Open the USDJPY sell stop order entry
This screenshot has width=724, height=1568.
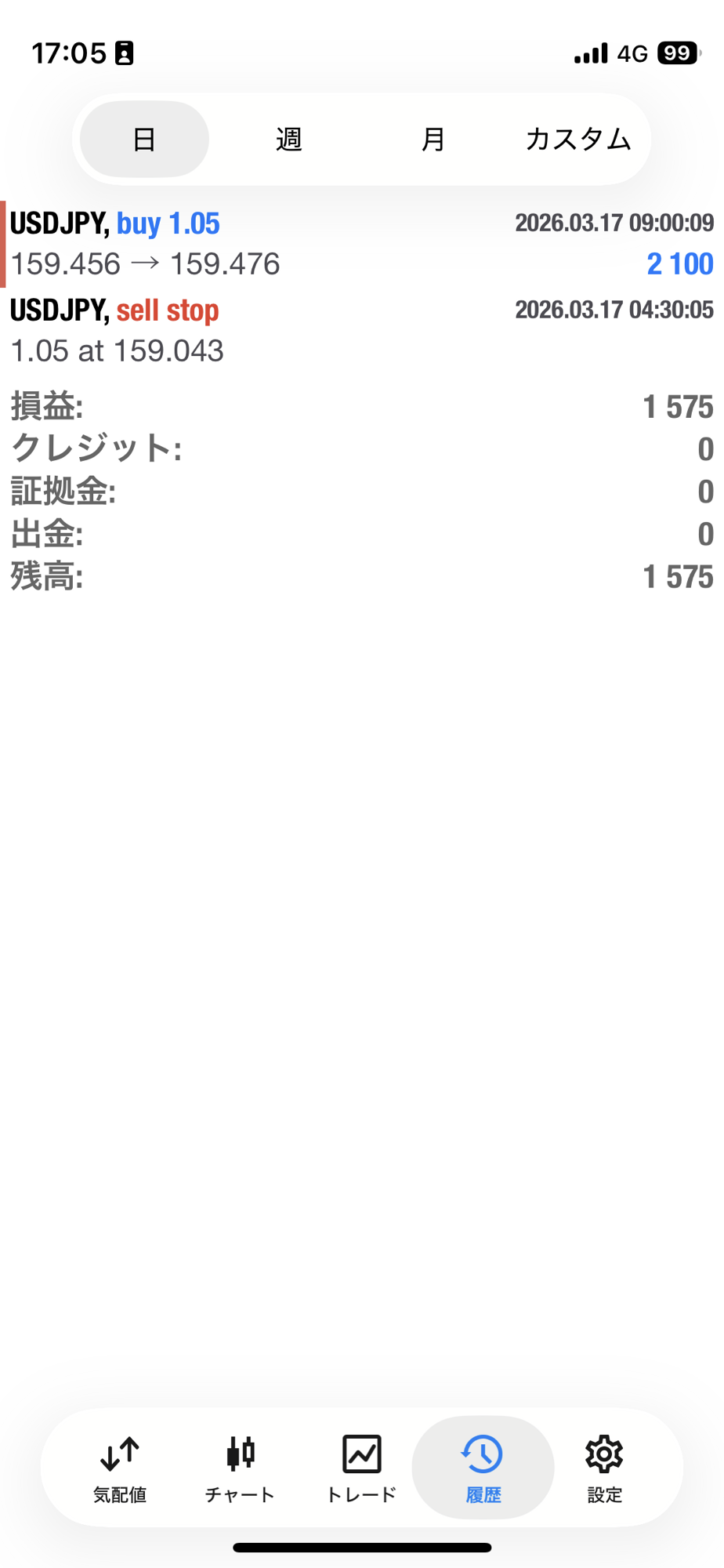(360, 330)
